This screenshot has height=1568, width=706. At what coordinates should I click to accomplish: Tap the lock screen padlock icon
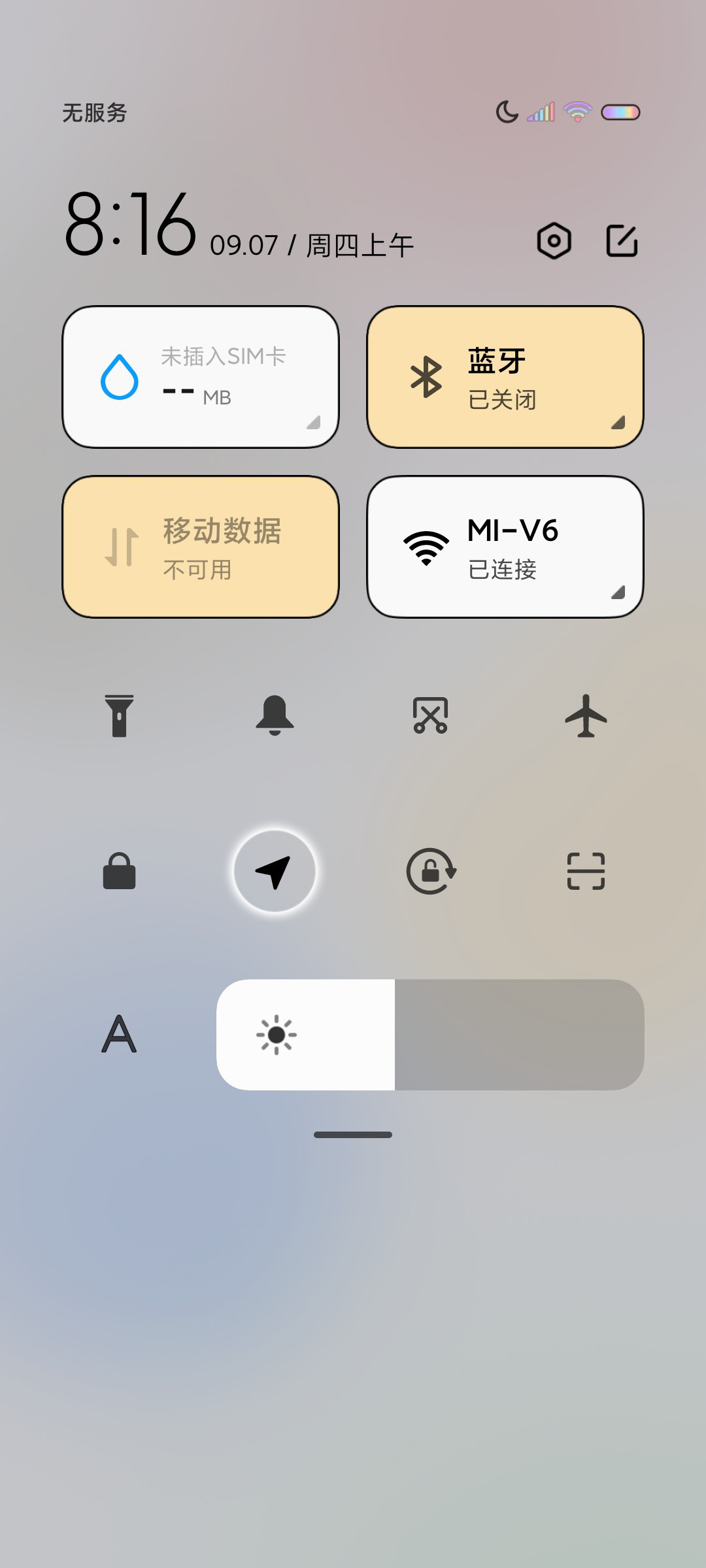tap(119, 871)
